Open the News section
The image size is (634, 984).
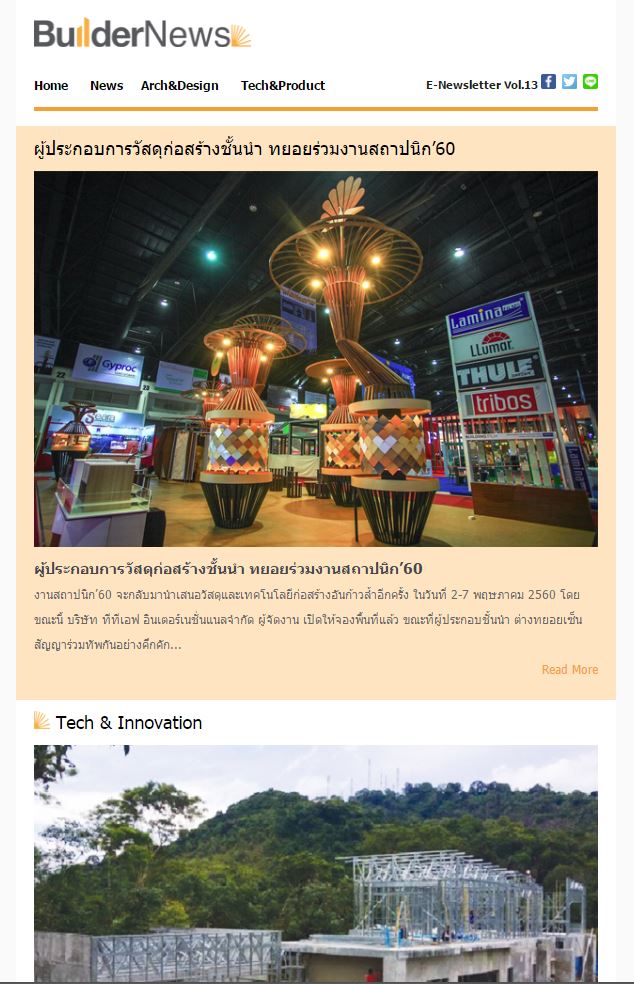106,86
